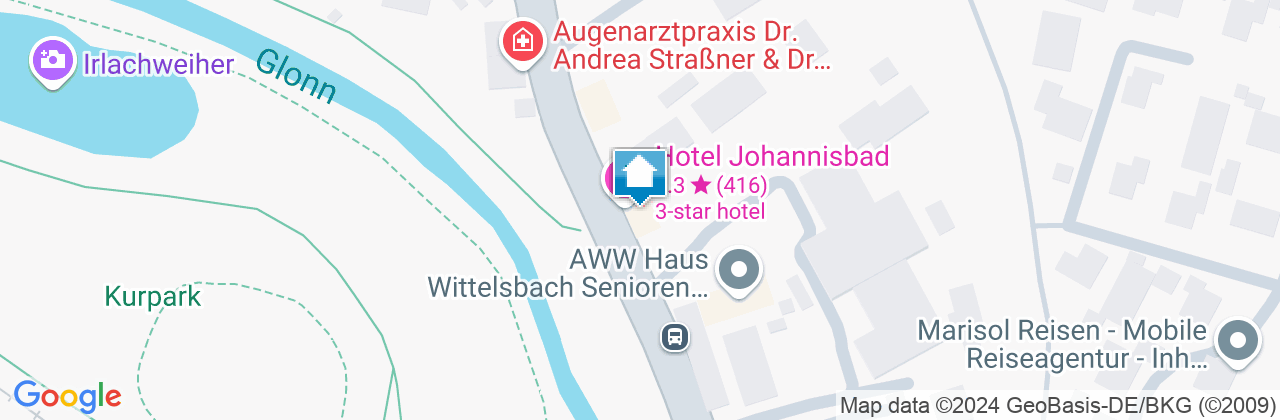Viewport: 1280px width, 420px height.
Task: Open the Marisol Reisen agency marker
Action: coord(1237,341)
